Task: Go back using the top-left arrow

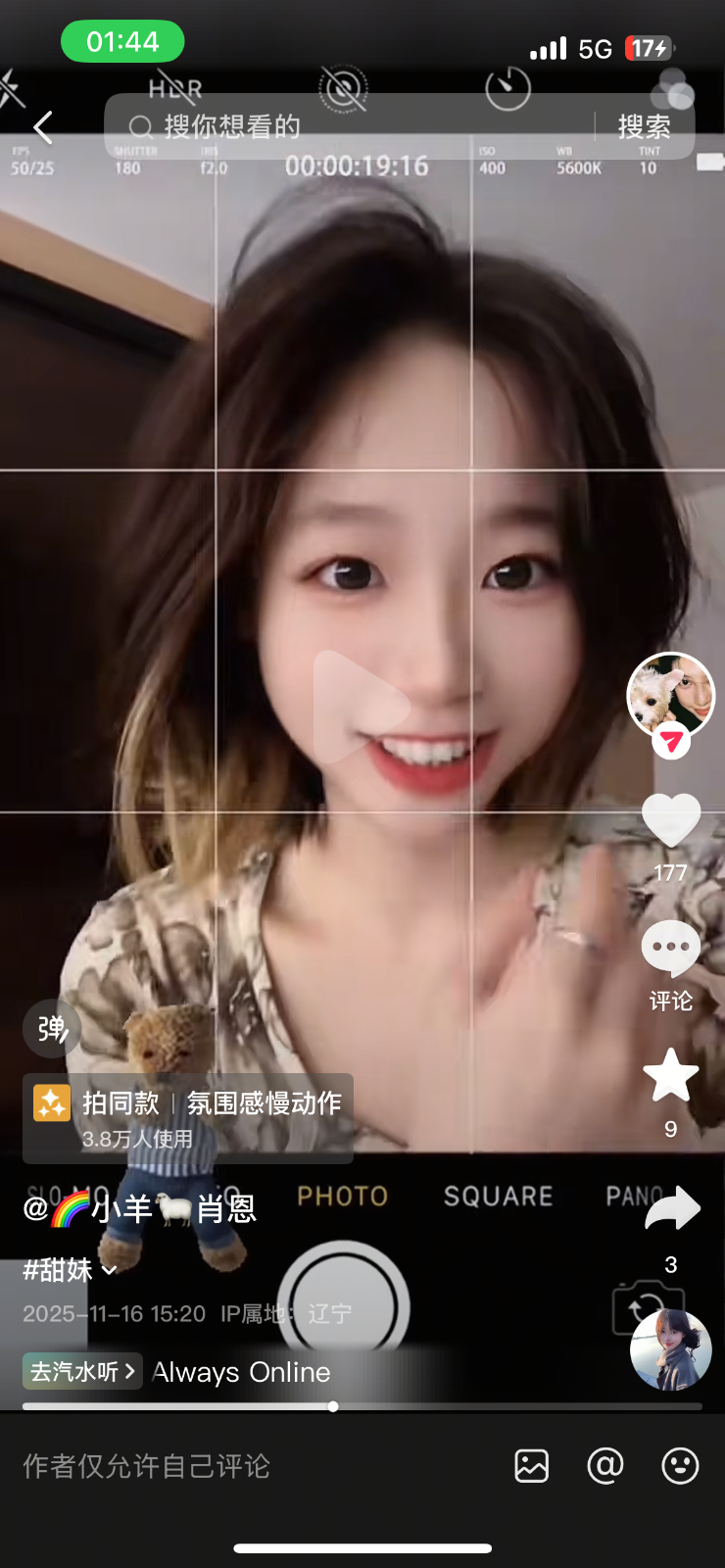Action: click(x=43, y=127)
